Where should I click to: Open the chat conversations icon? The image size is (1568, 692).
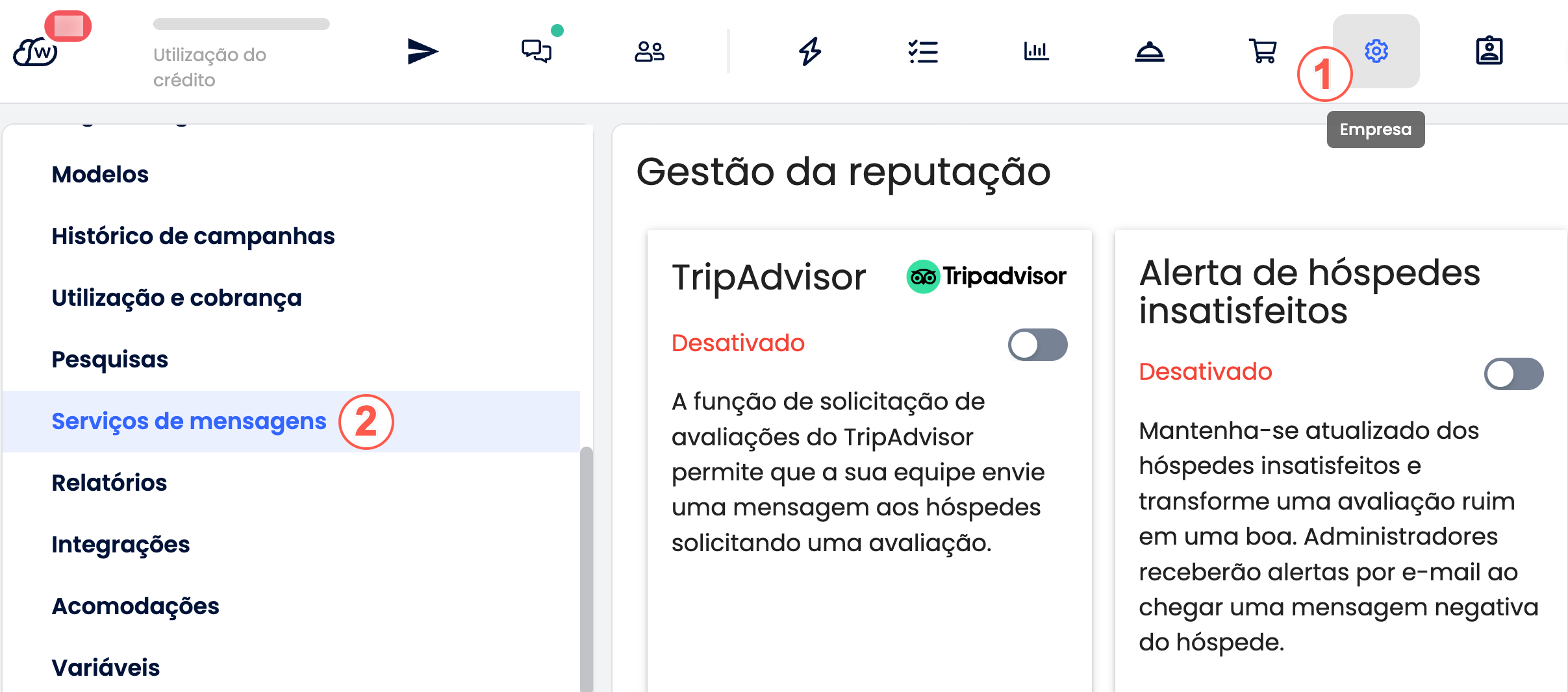coord(537,51)
